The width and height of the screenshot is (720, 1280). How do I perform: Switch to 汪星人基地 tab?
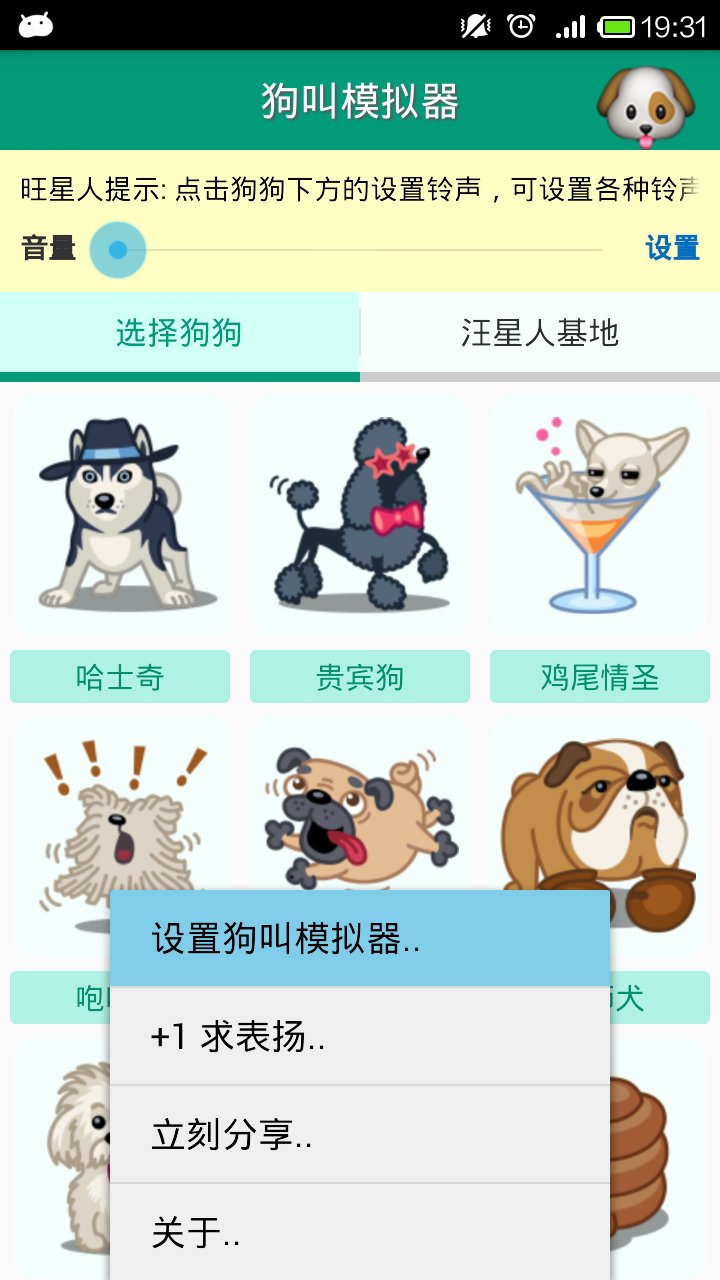pyautogui.click(x=540, y=333)
